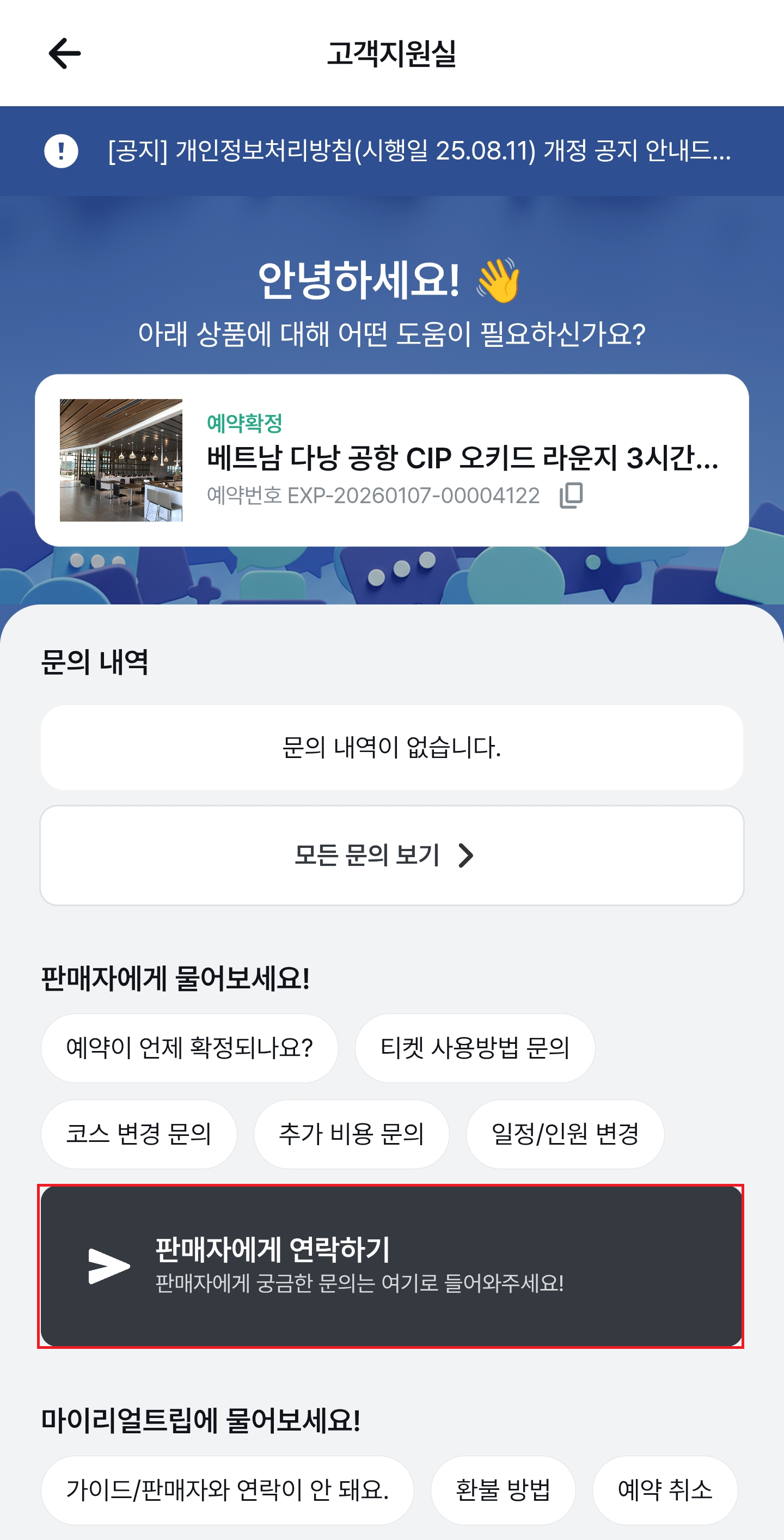Tap the 일정/인원 변경 chip
This screenshot has height=1540, width=784.
tap(565, 1134)
